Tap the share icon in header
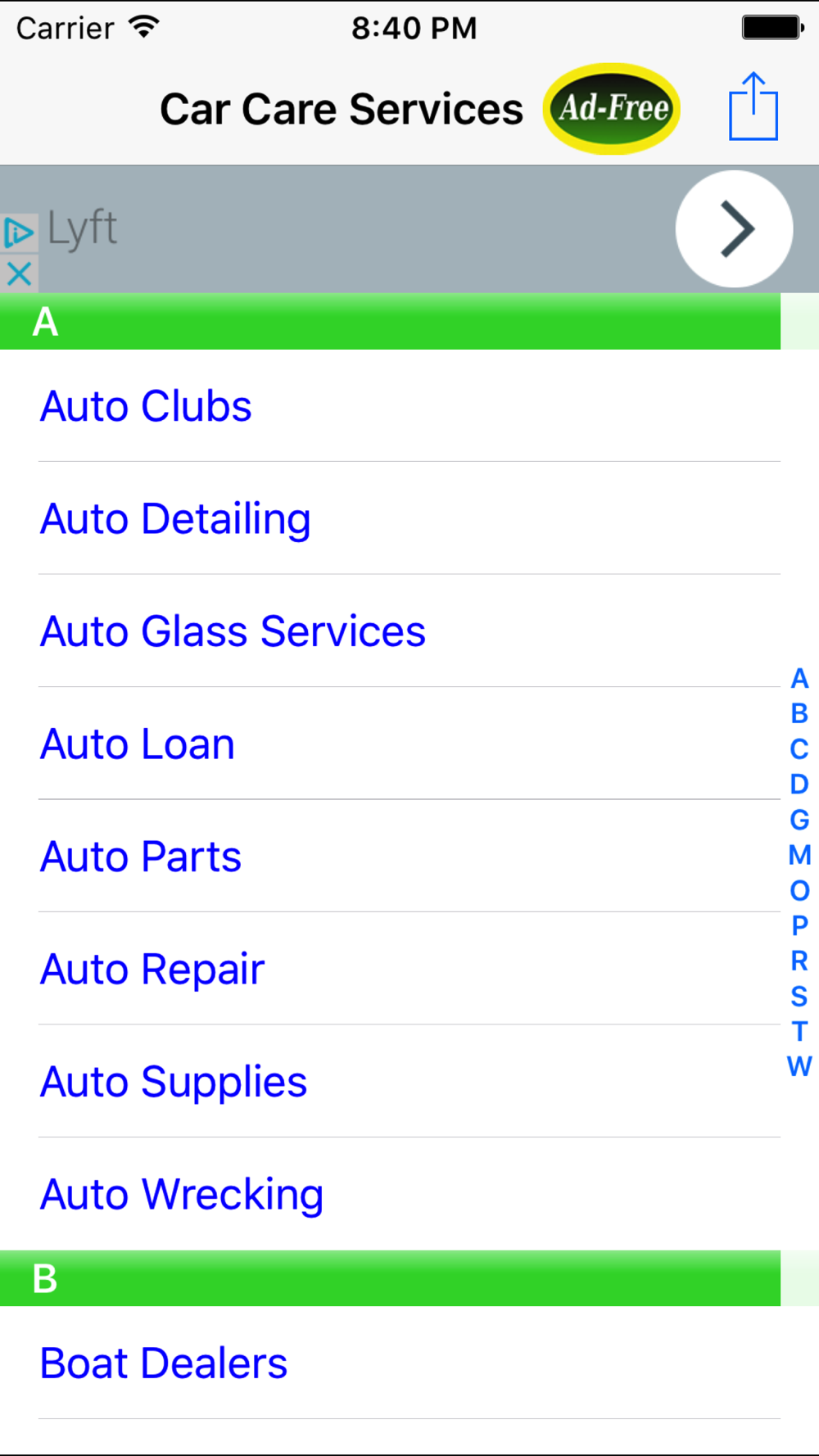819x1456 pixels. pyautogui.click(x=753, y=107)
